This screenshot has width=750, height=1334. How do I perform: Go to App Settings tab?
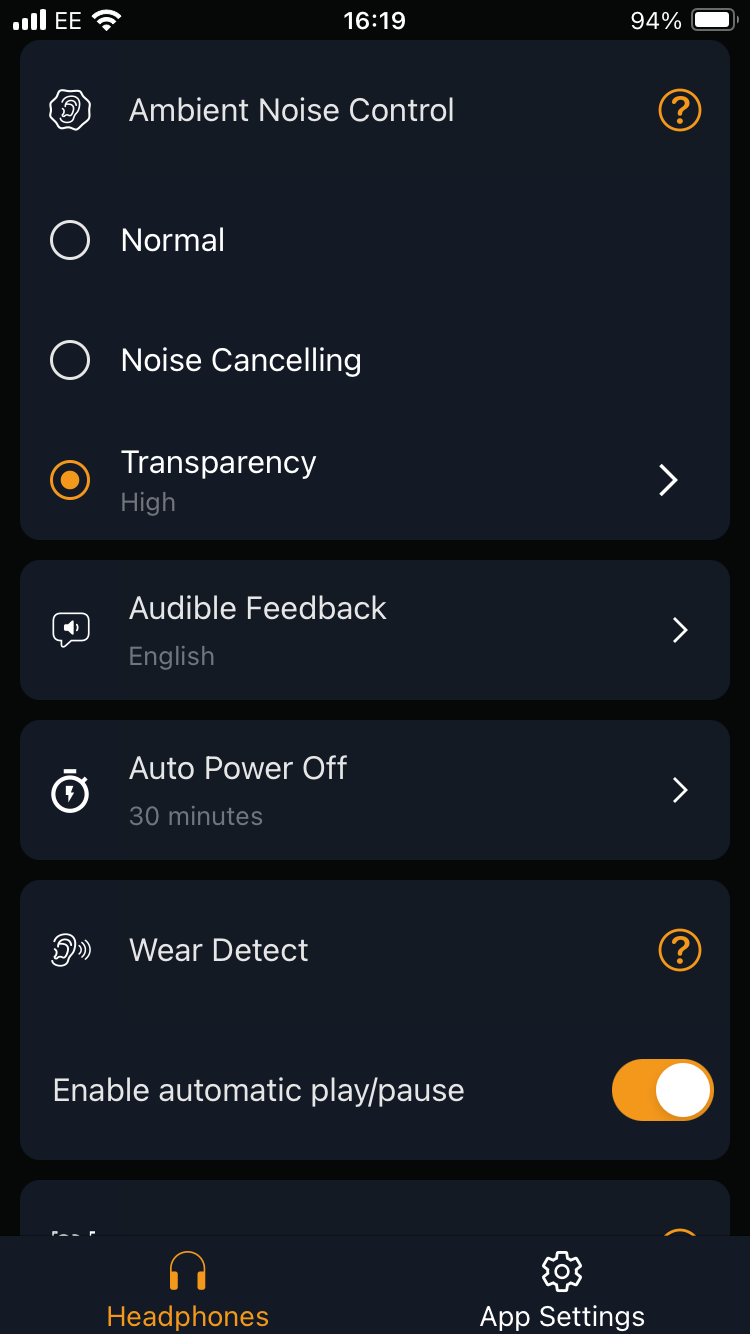[x=562, y=1290]
